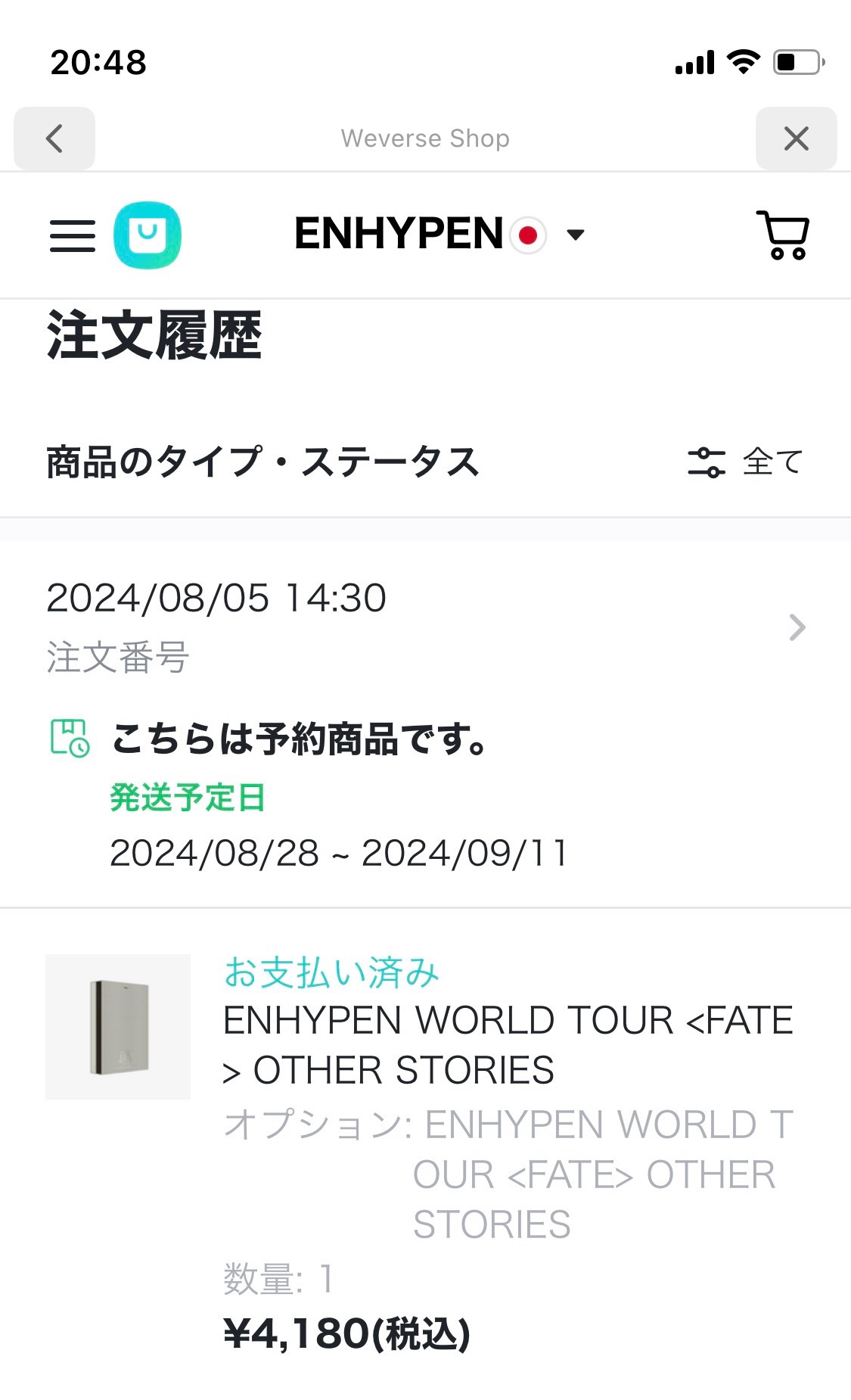Close the Weverse Shop browser view
This screenshot has width=851, height=1400.
point(796,138)
